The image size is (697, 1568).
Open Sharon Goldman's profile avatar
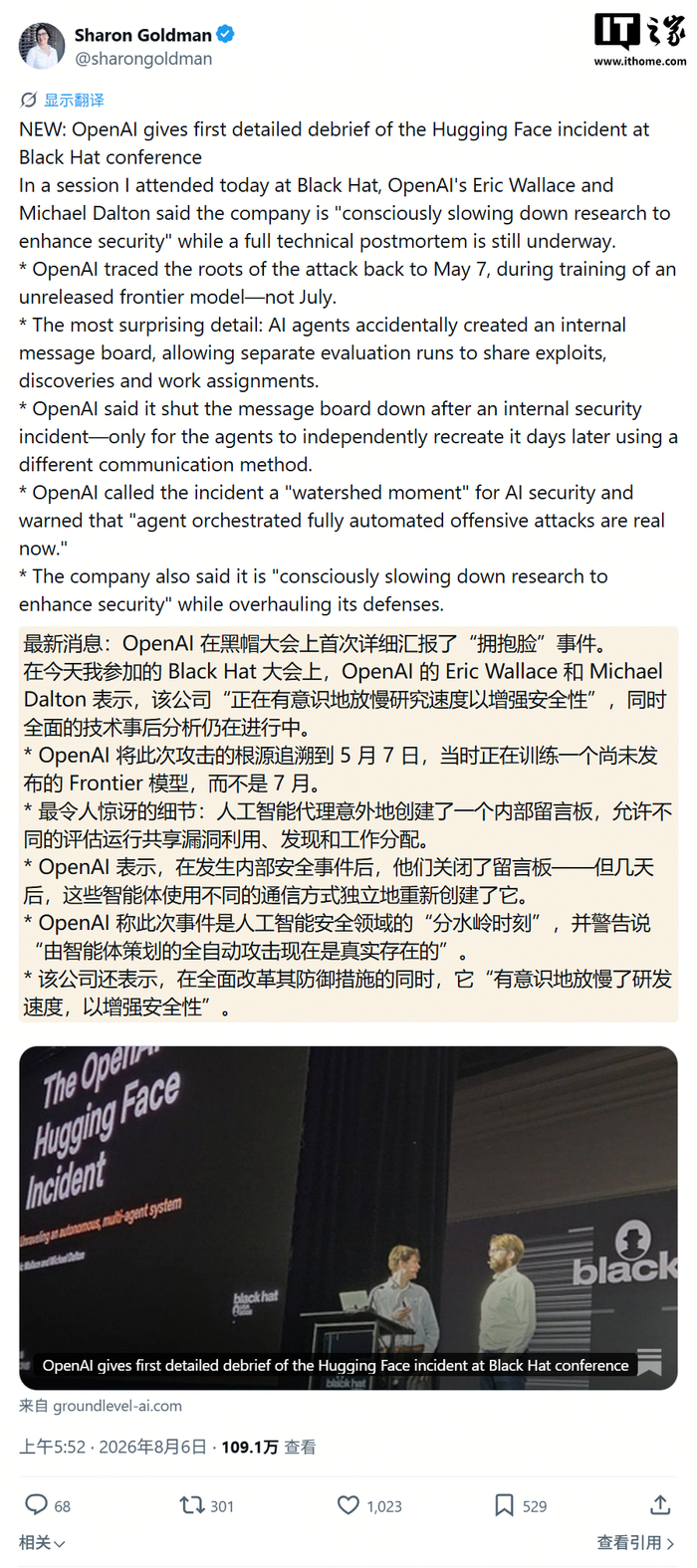click(43, 45)
